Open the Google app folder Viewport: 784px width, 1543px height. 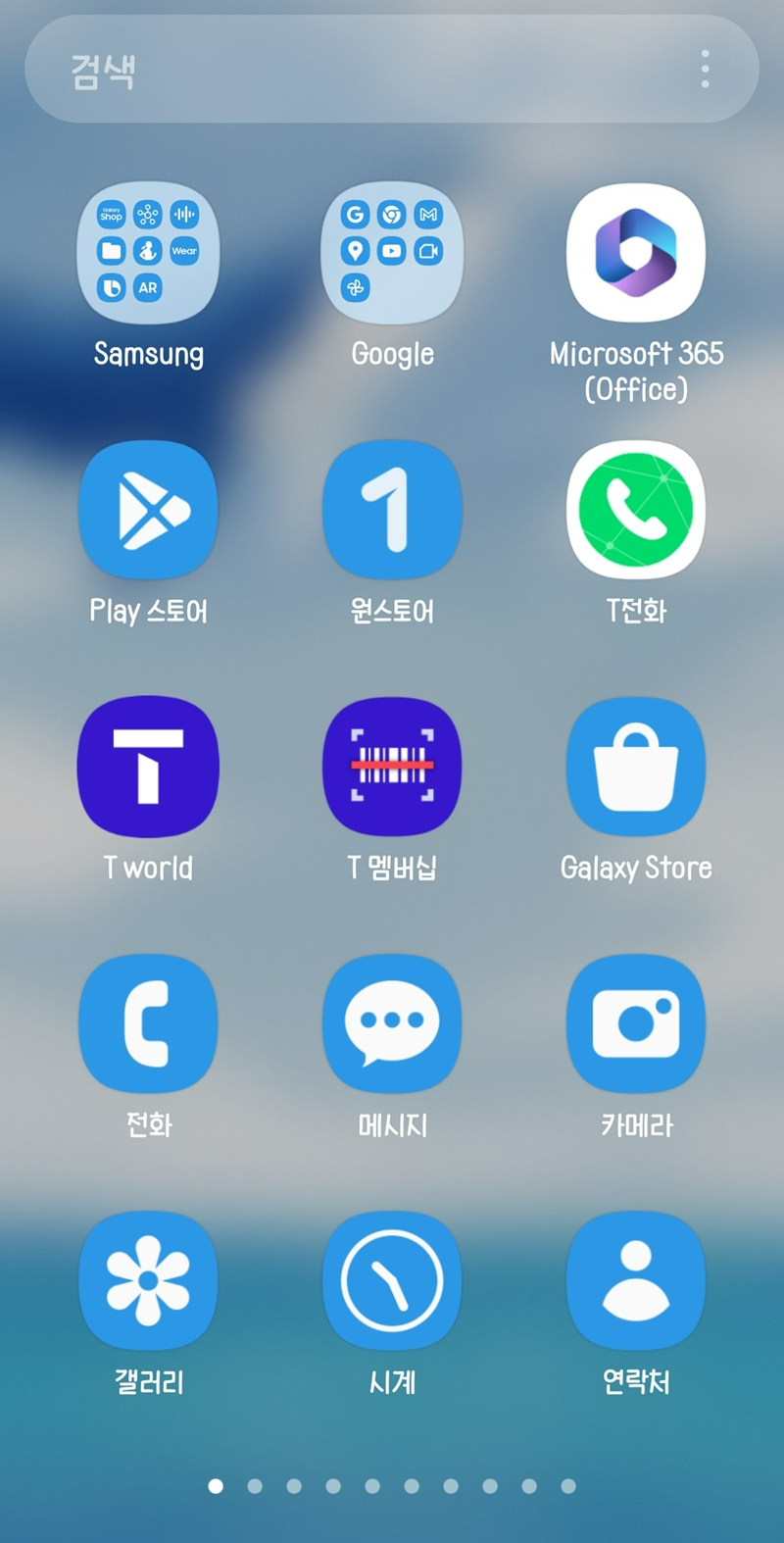point(392,252)
